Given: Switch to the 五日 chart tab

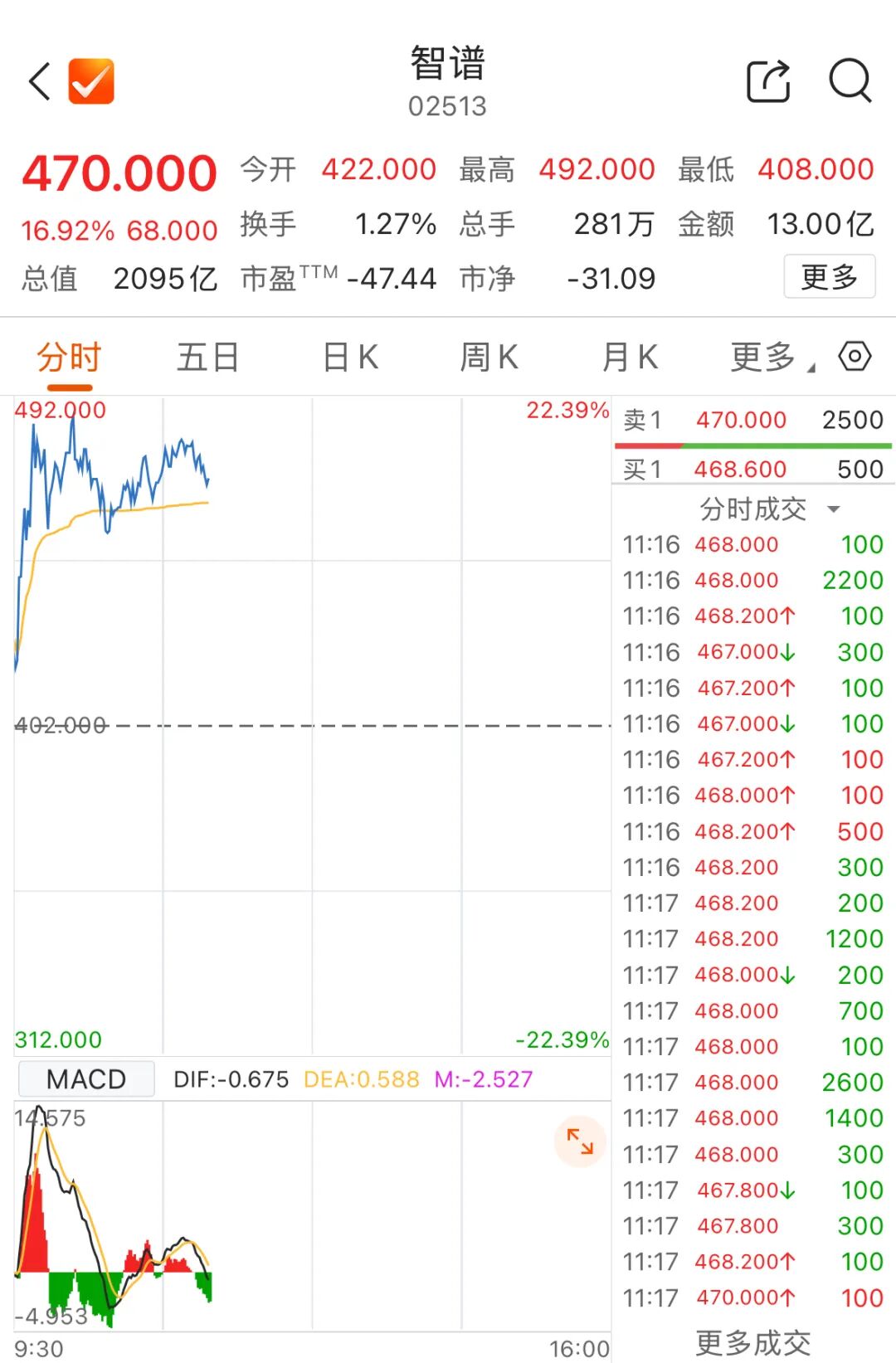Looking at the screenshot, I should coord(207,358).
